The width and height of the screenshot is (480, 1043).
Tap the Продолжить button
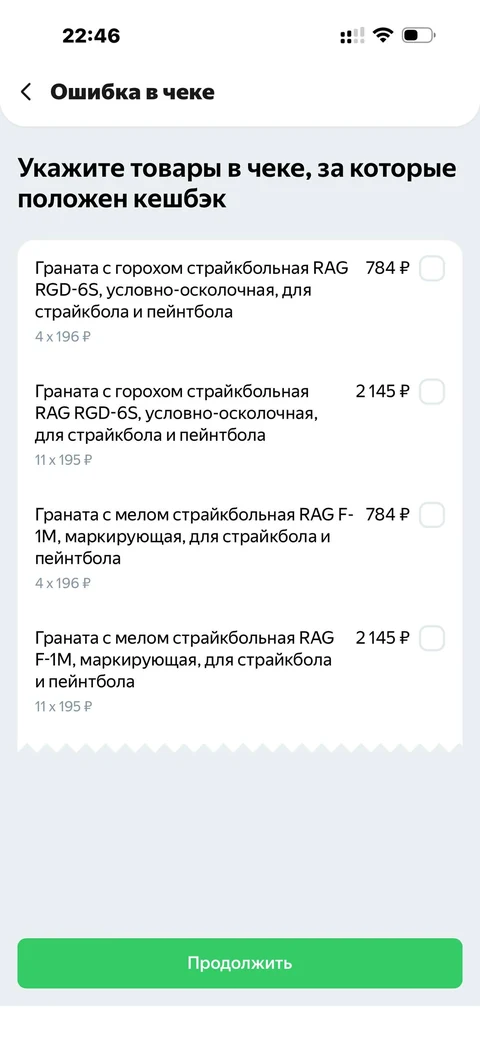(239, 963)
